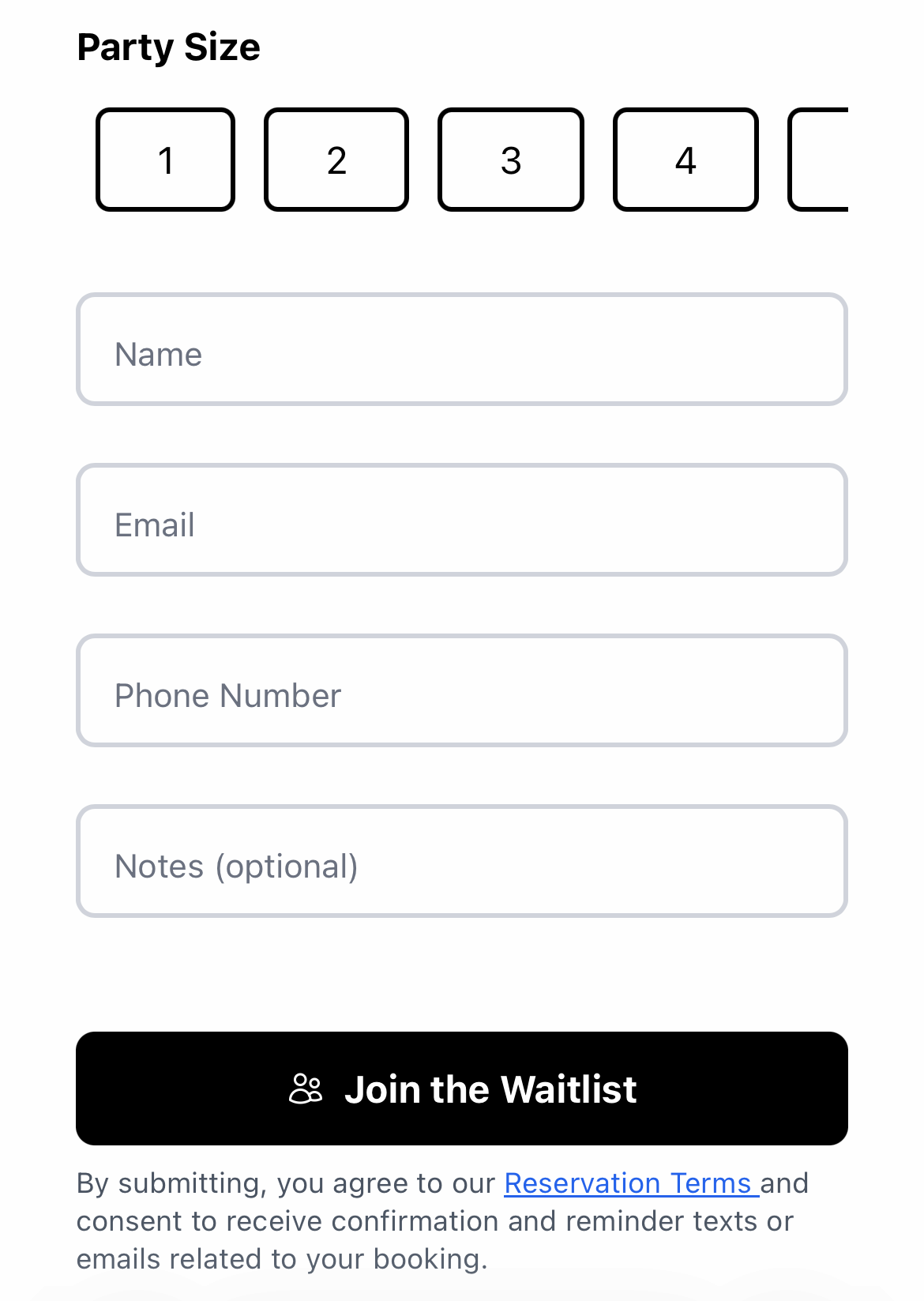Switch selected party size to 3
This screenshot has width=924, height=1301.
[510, 160]
